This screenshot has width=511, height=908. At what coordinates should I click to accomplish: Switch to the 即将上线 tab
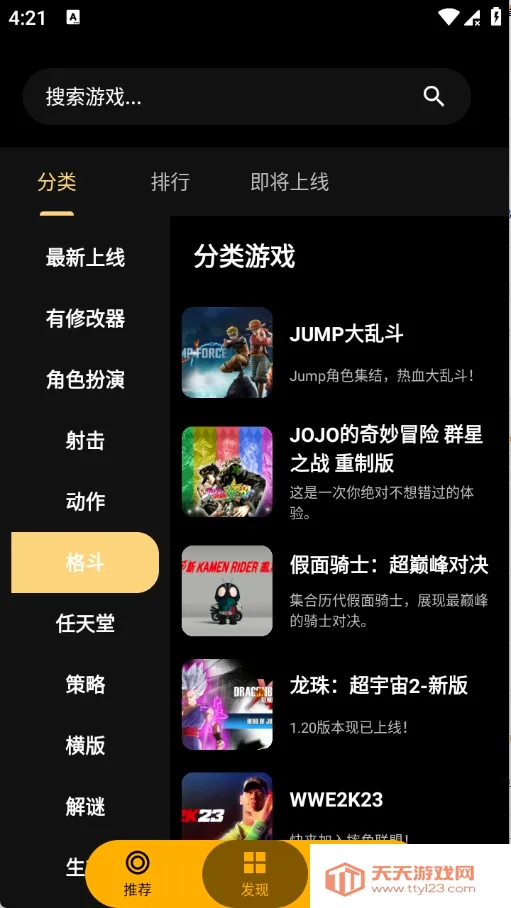pyautogui.click(x=290, y=182)
